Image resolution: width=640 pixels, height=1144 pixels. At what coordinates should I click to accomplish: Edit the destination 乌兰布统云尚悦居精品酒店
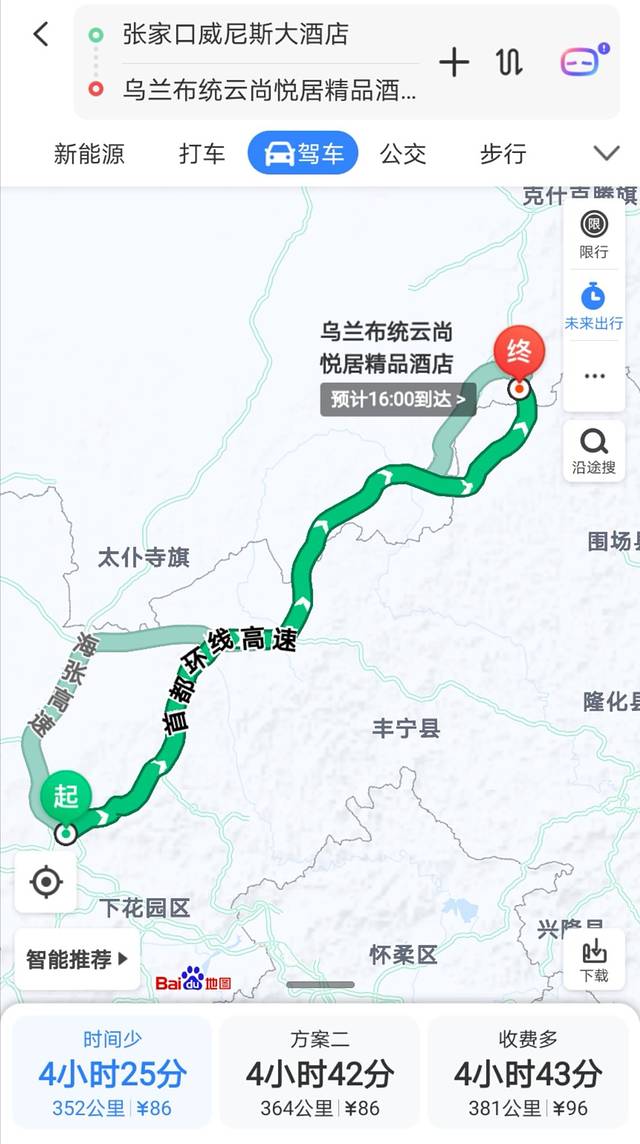coord(268,91)
